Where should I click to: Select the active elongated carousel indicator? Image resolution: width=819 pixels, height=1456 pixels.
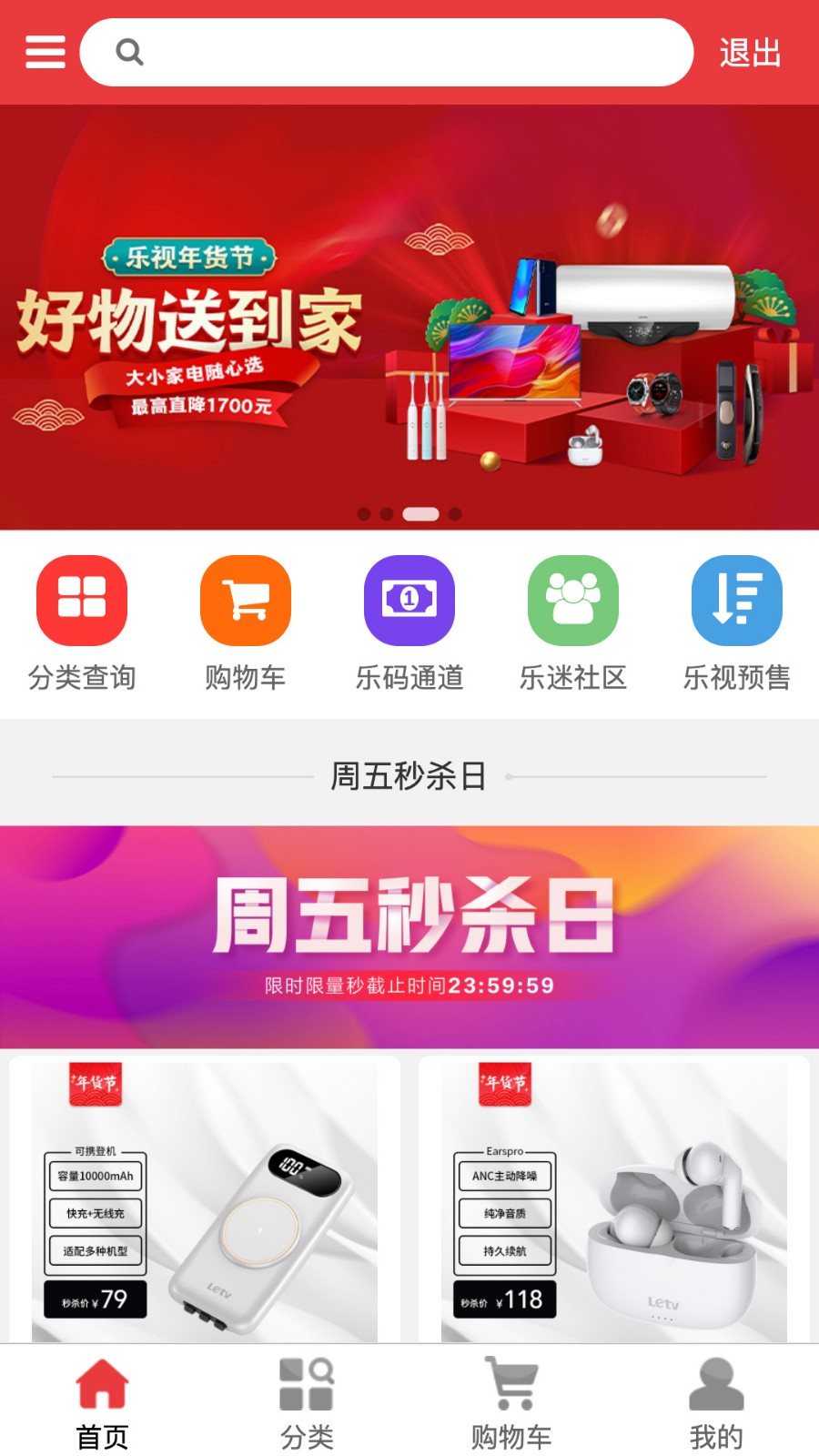coord(421,513)
